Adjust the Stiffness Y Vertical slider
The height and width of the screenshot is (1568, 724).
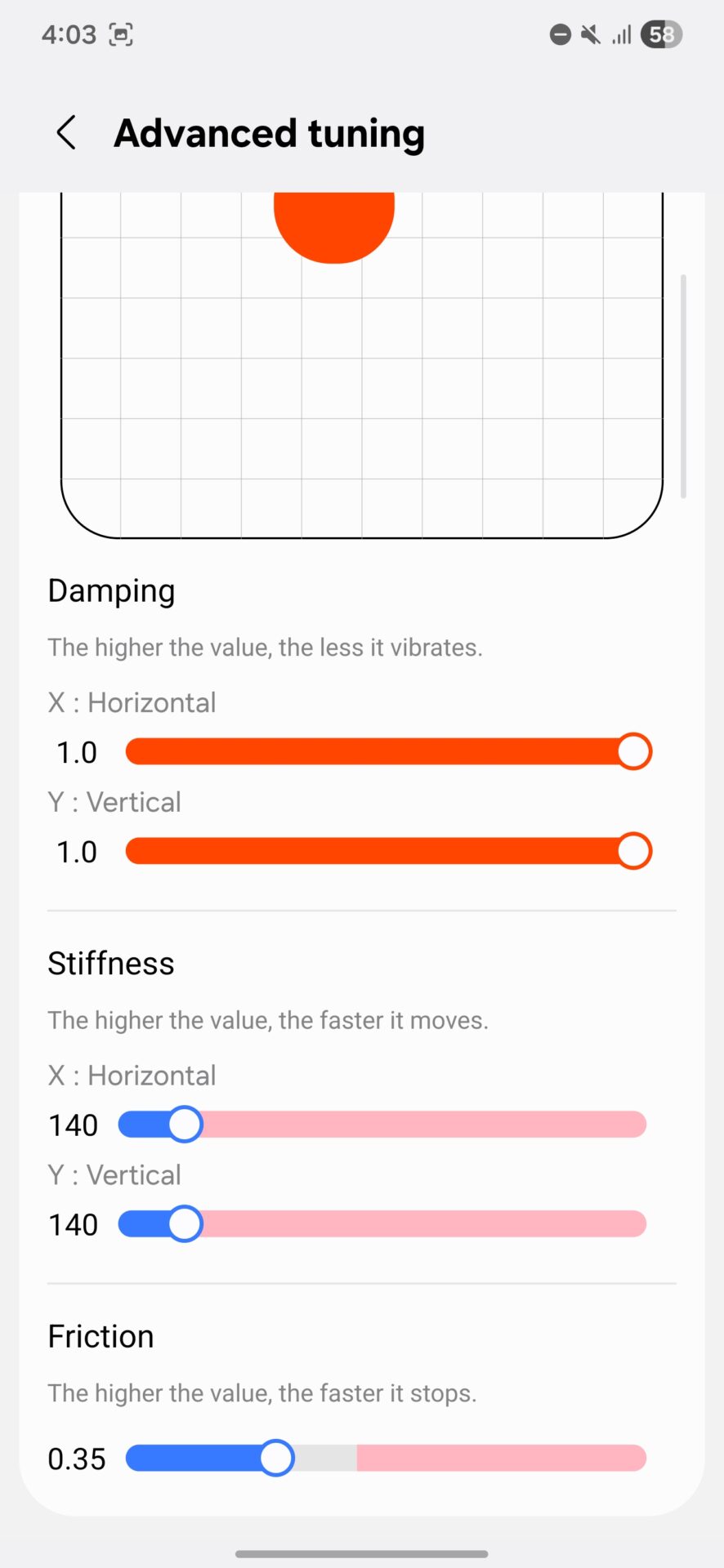(382, 1224)
